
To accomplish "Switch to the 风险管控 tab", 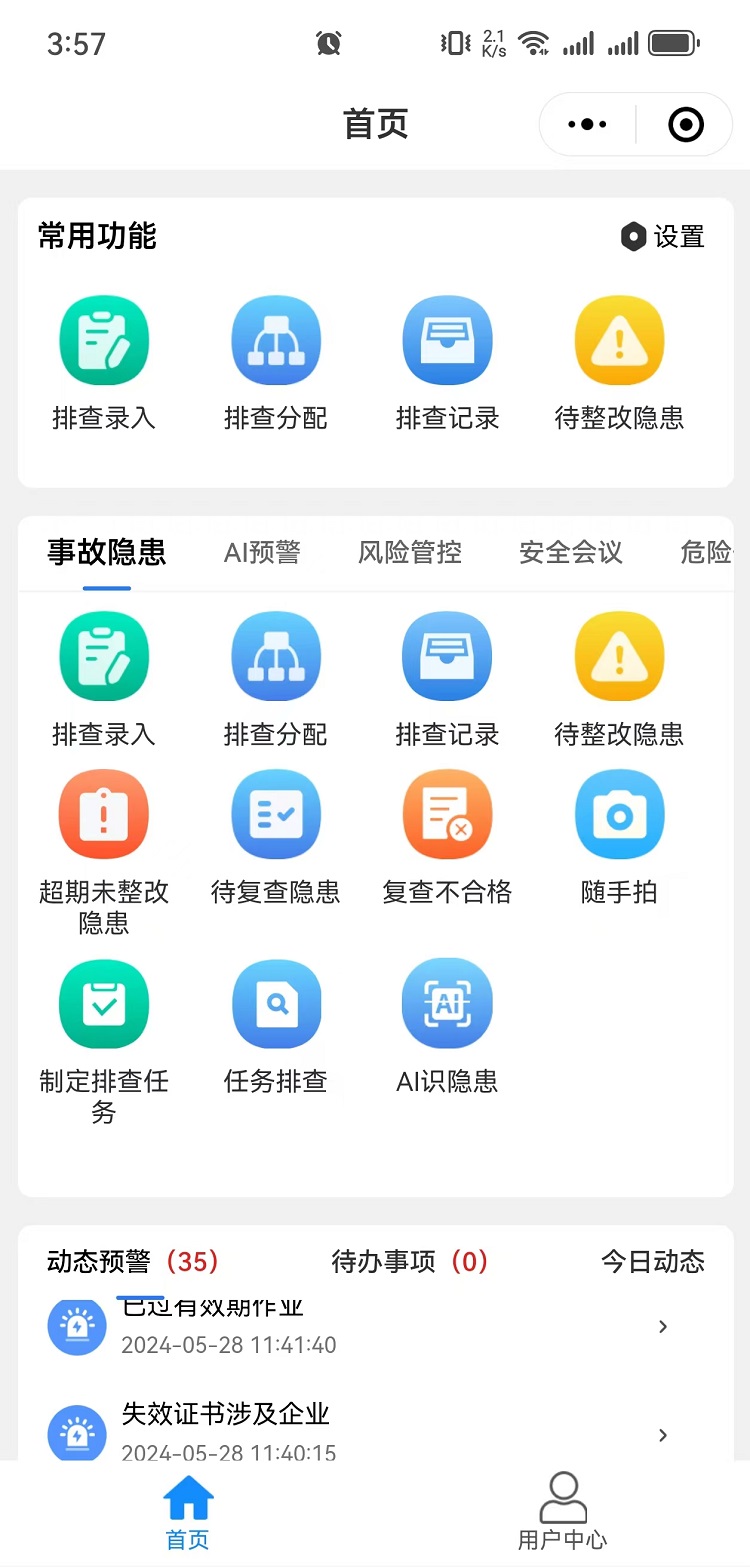I will [x=410, y=552].
